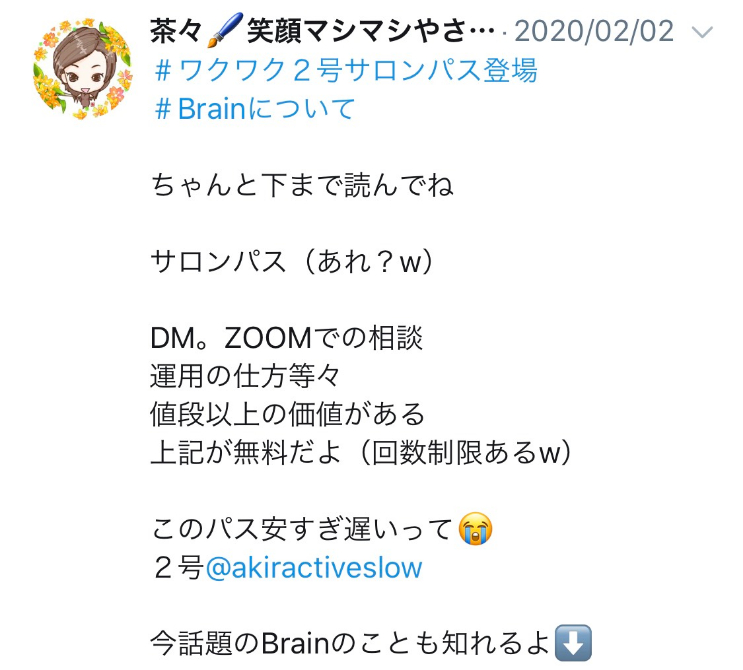Open the #Brainについて hashtag
This screenshot has width=743, height=670.
(255, 108)
